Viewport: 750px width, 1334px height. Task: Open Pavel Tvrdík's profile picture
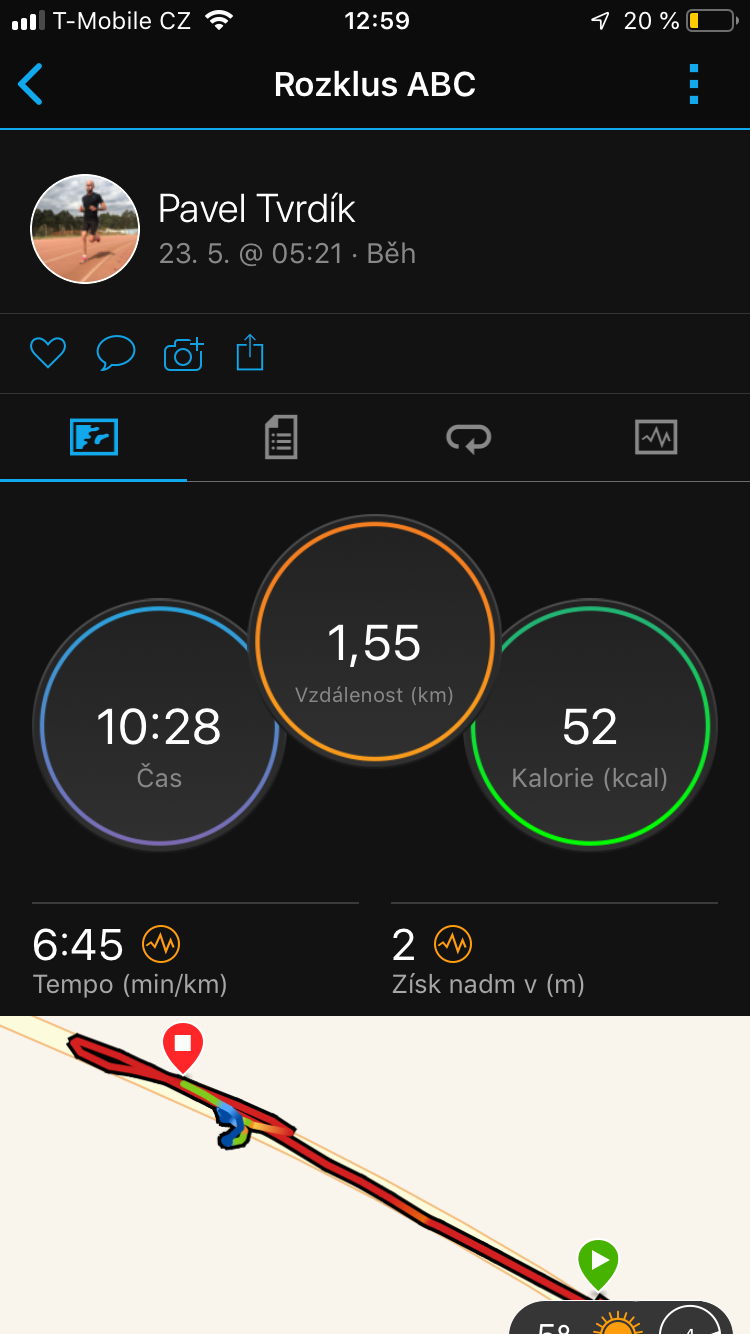coord(85,229)
